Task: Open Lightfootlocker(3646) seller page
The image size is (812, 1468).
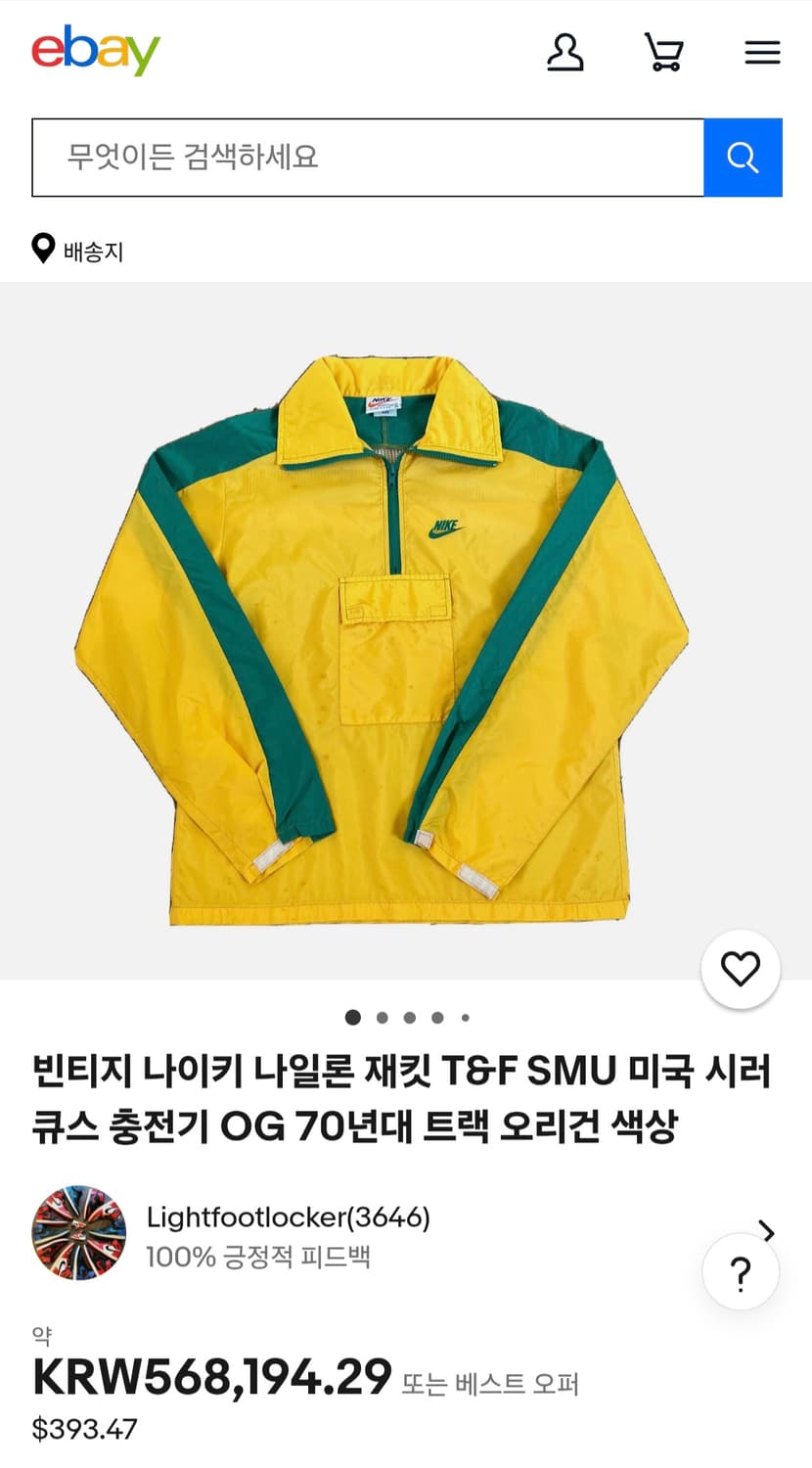Action: click(x=289, y=1217)
